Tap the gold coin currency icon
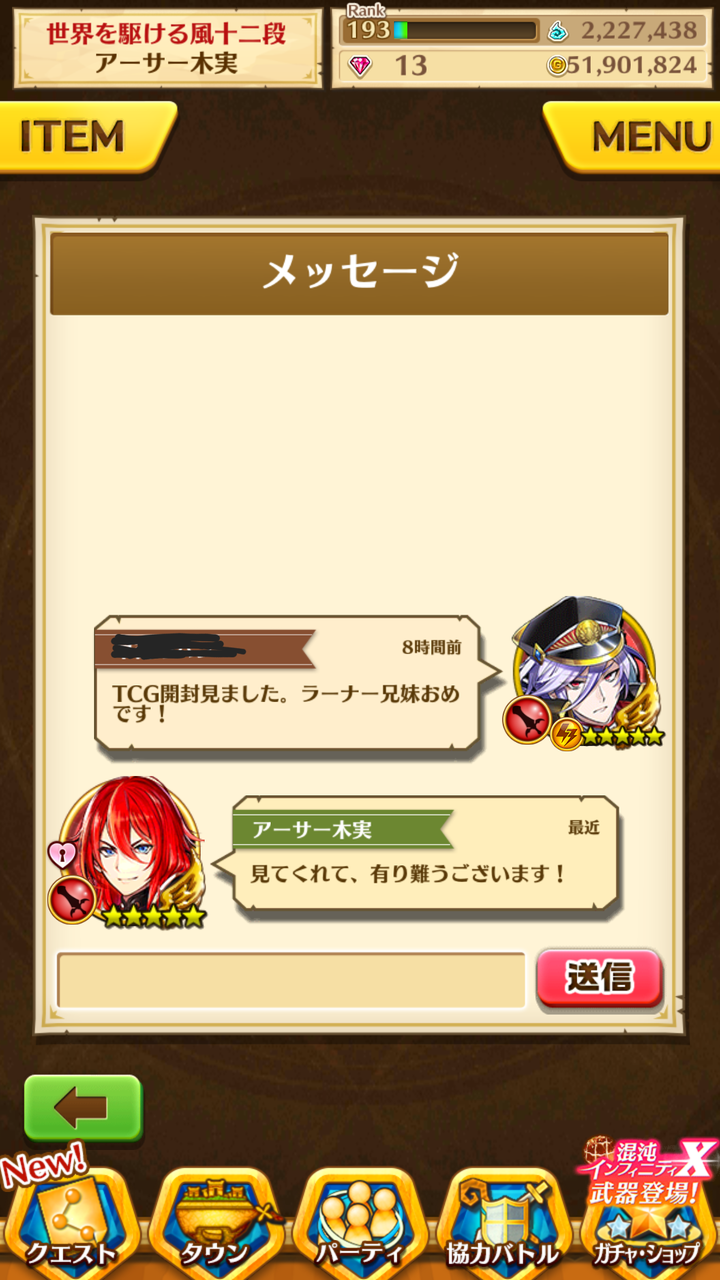Image resolution: width=720 pixels, height=1280 pixels. (x=556, y=65)
